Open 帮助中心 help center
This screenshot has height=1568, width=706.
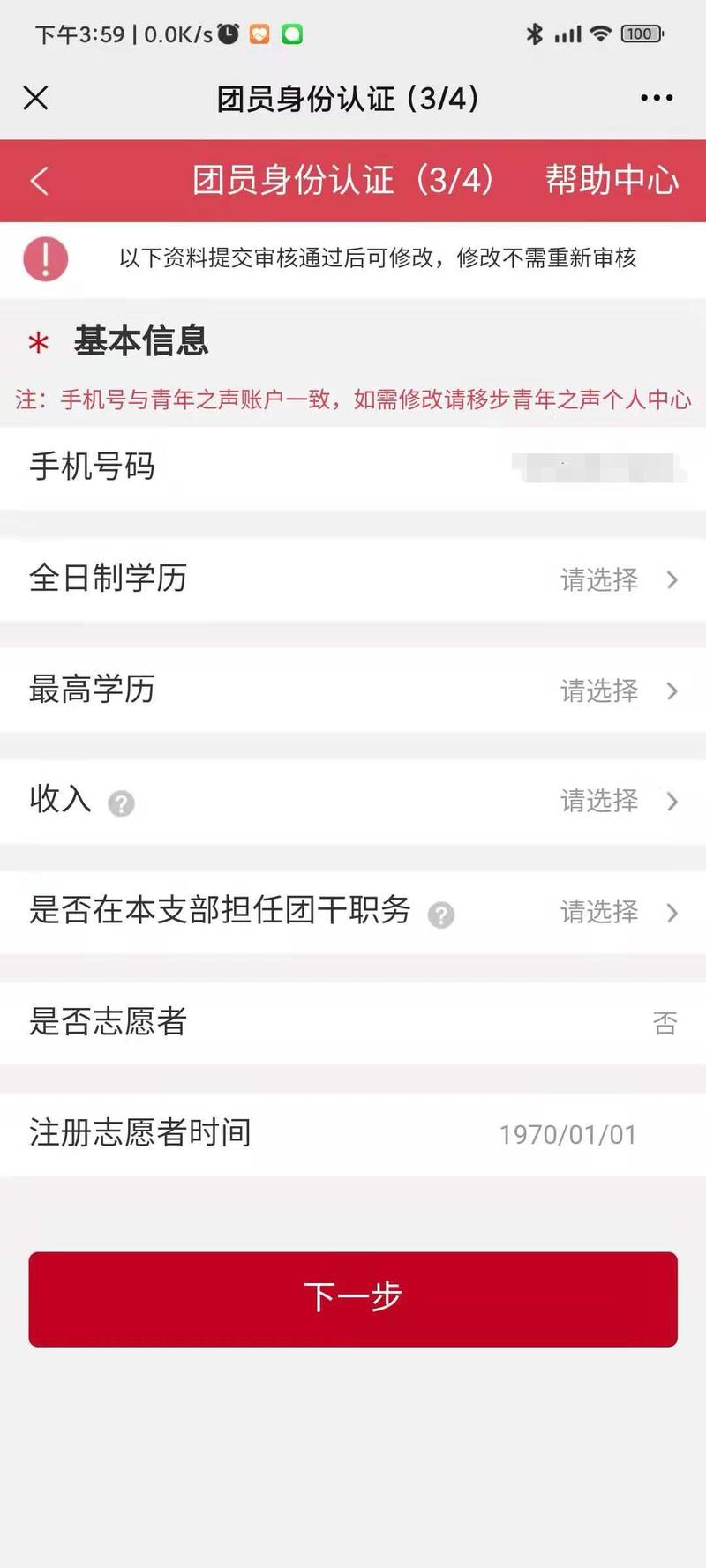612,181
